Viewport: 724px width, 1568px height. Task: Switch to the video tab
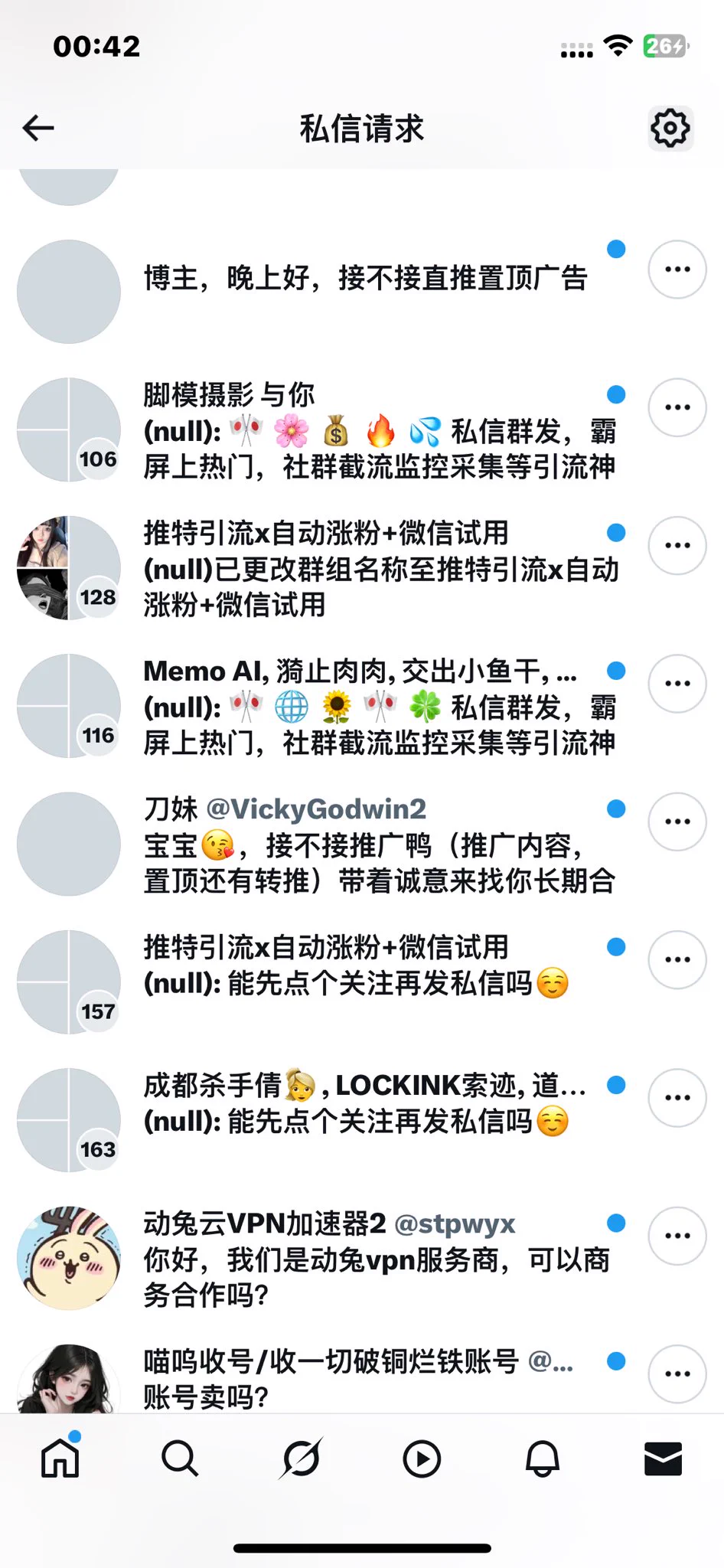[422, 1459]
